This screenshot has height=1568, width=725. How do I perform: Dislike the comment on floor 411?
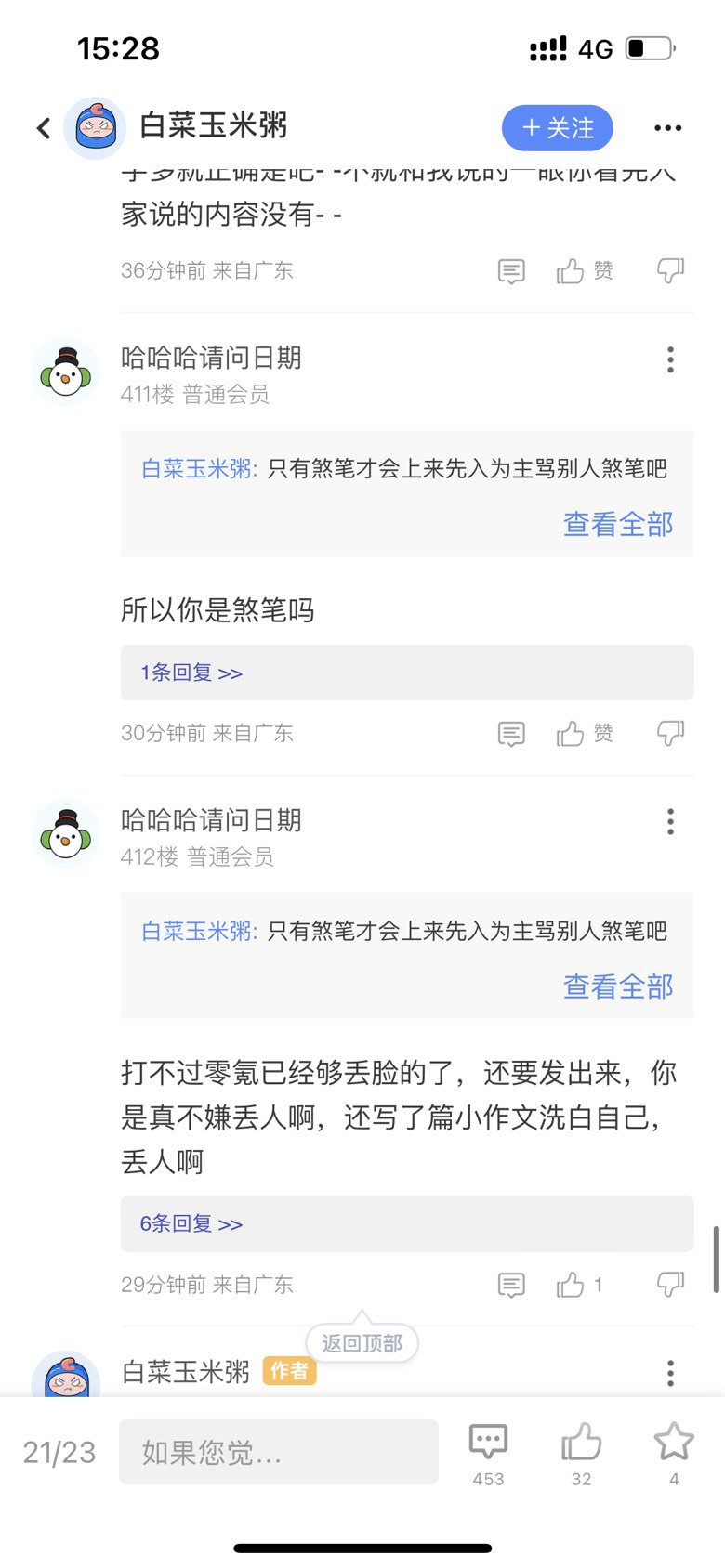tap(670, 735)
